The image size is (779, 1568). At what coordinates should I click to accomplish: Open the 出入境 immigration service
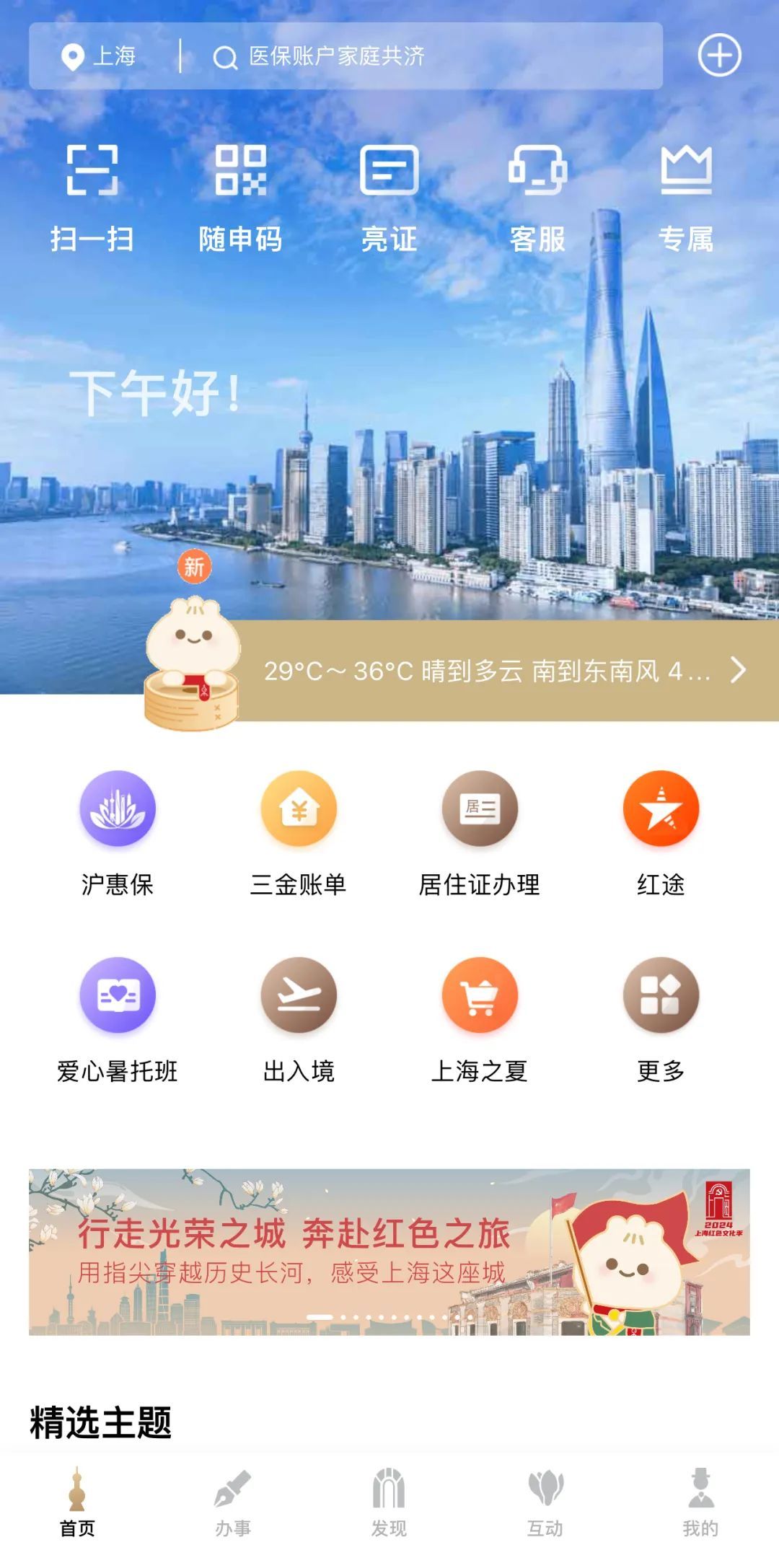coord(300,995)
